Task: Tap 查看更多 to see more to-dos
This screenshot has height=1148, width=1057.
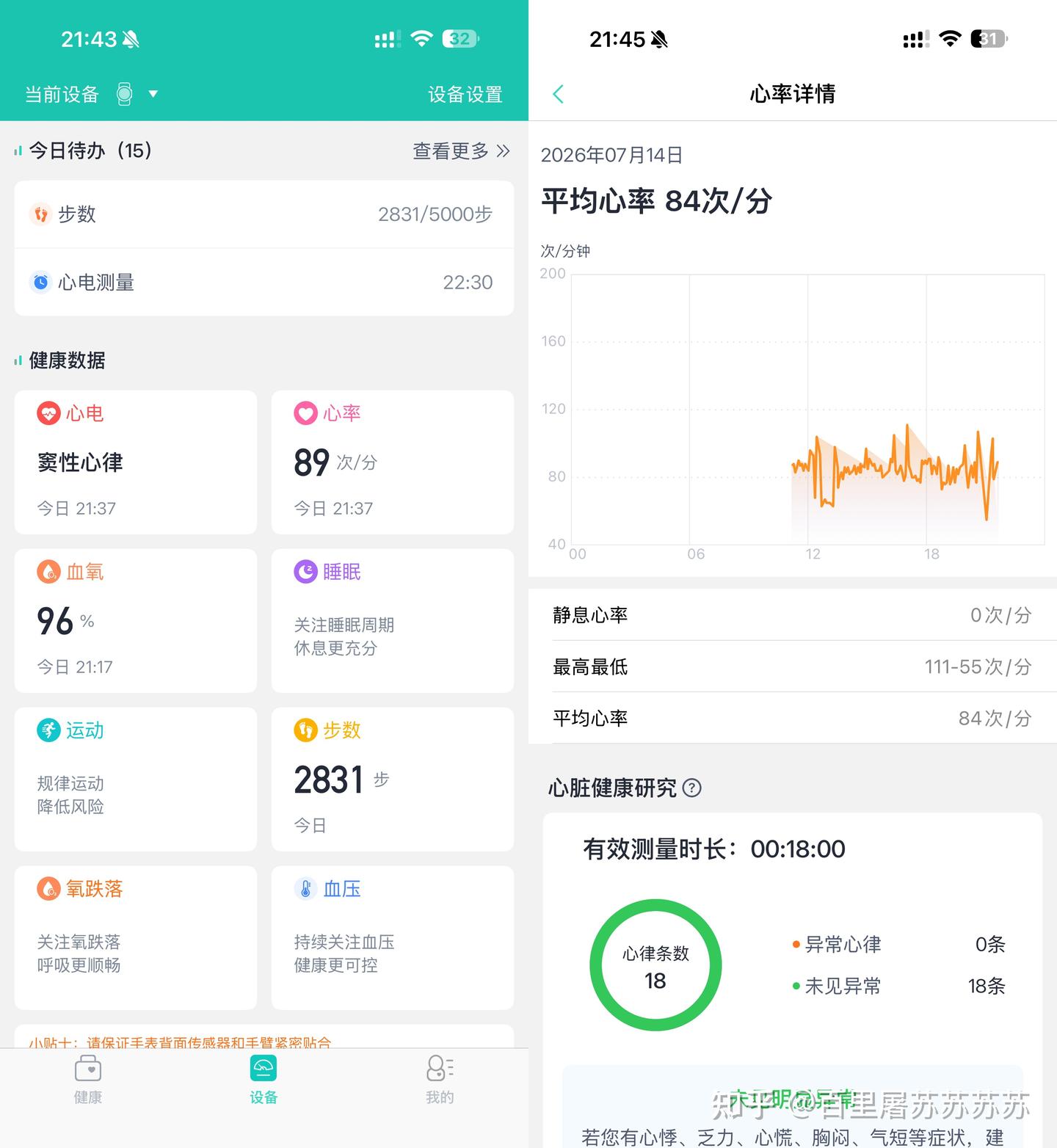Action: (461, 150)
